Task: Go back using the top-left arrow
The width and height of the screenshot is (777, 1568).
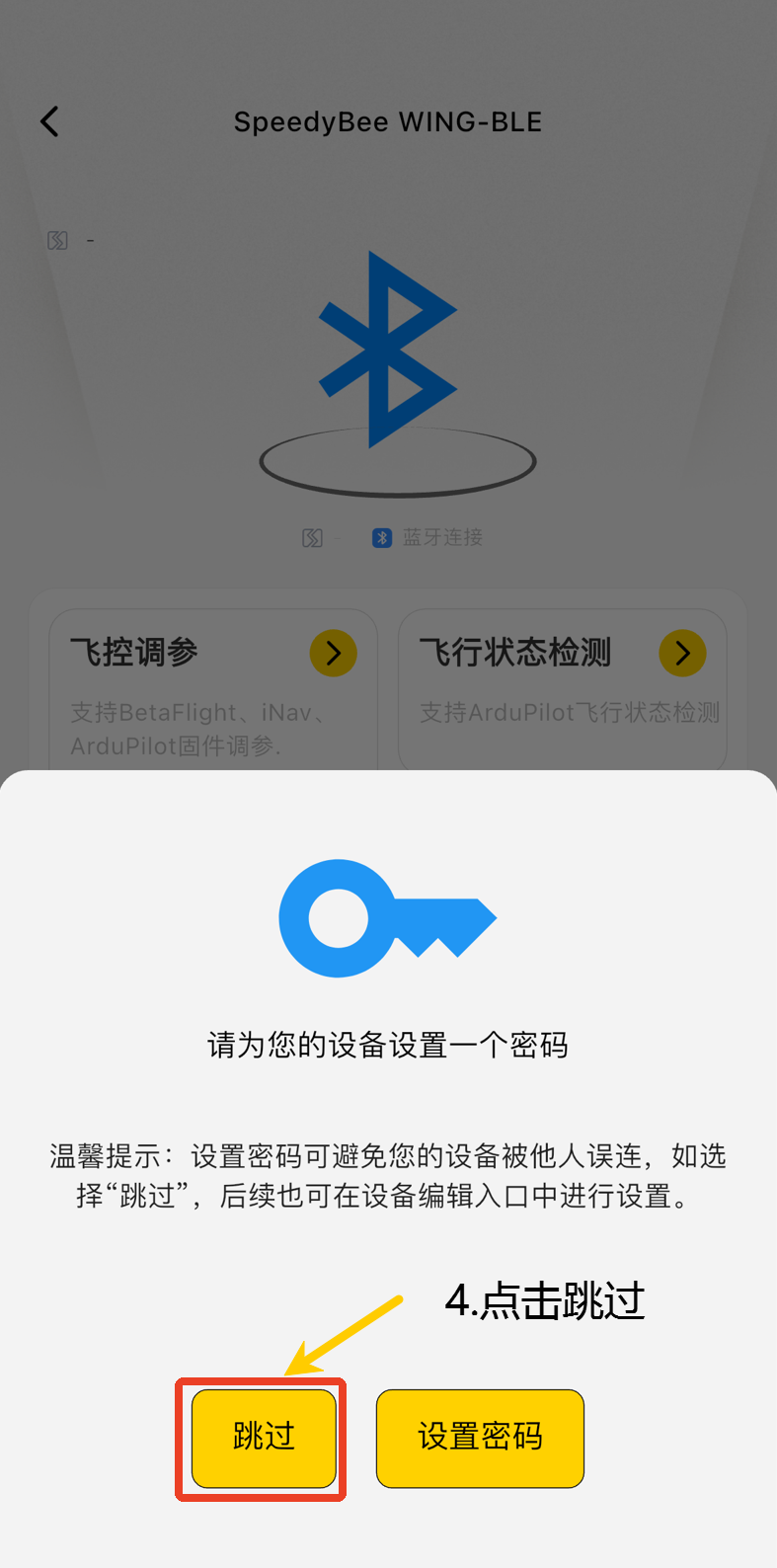Action: (49, 121)
